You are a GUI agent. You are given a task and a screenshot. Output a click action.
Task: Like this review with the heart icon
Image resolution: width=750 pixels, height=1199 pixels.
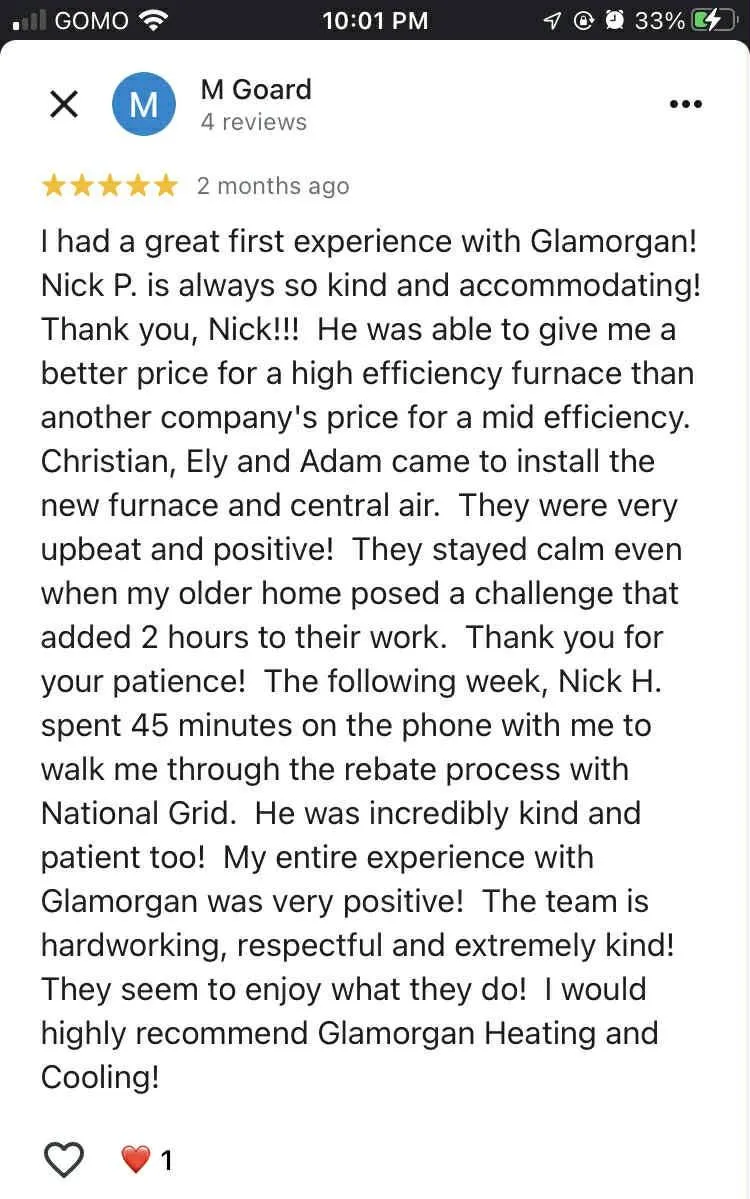tap(64, 1160)
